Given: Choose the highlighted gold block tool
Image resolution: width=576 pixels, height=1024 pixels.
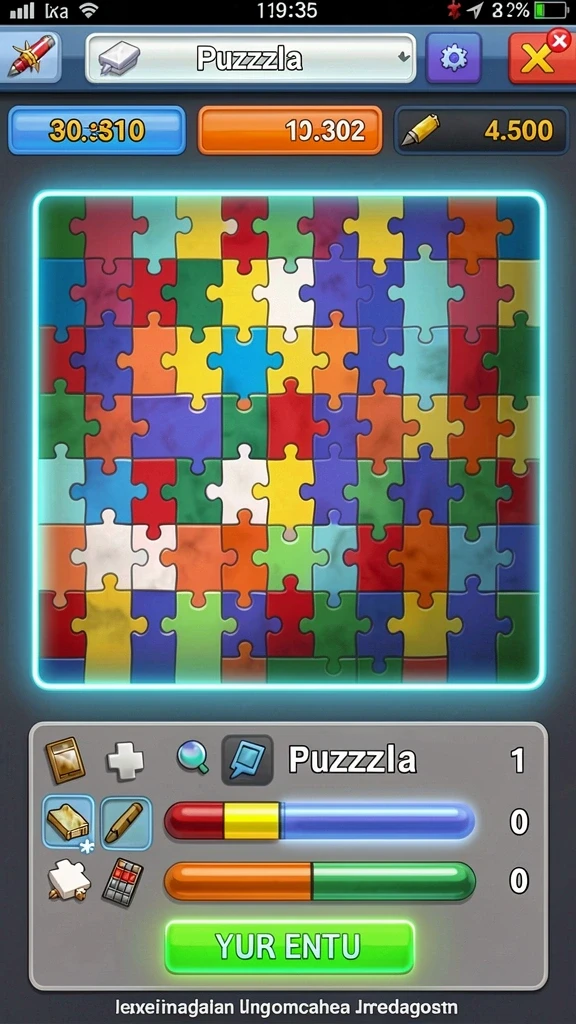Looking at the screenshot, I should (69, 822).
